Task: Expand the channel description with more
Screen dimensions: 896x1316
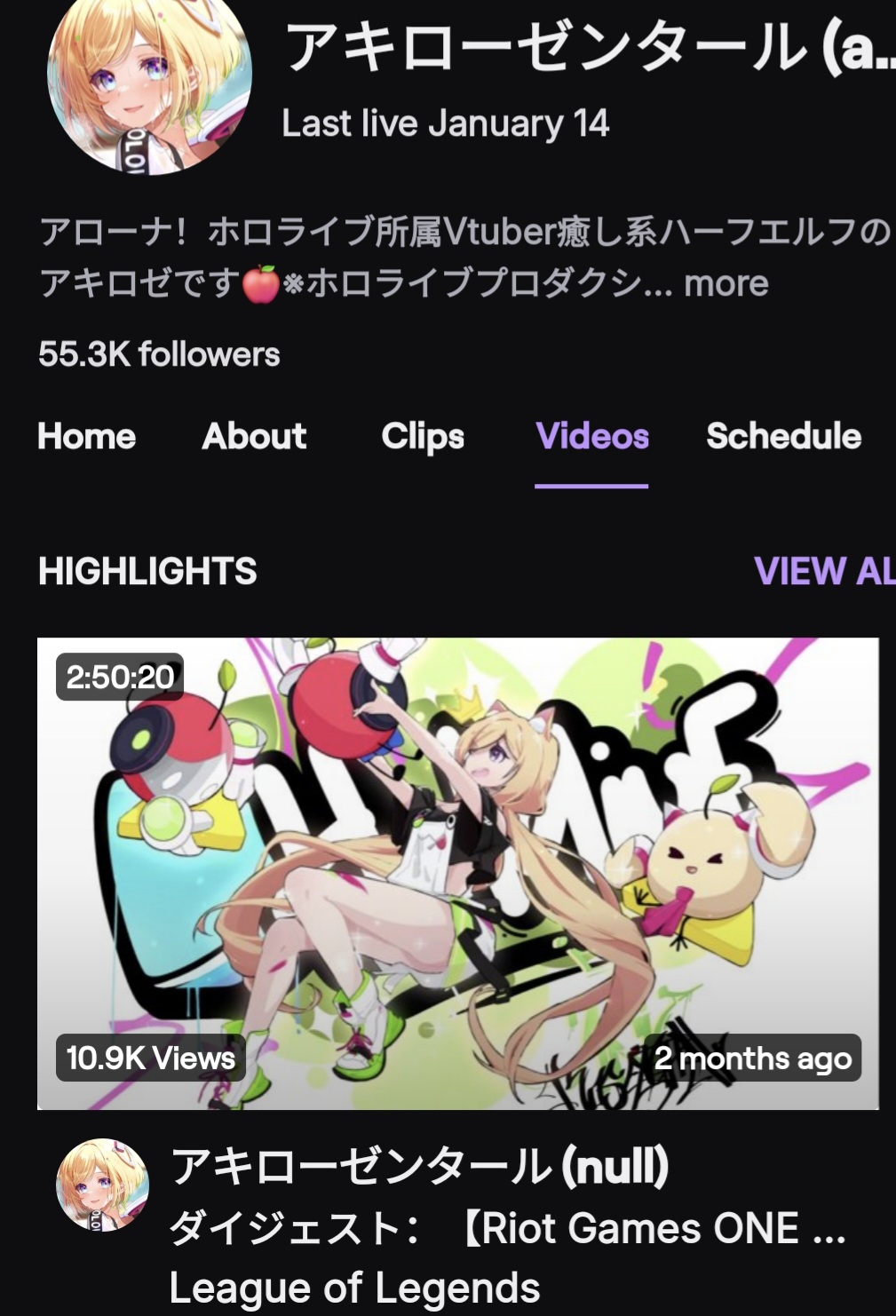Action: 726,284
